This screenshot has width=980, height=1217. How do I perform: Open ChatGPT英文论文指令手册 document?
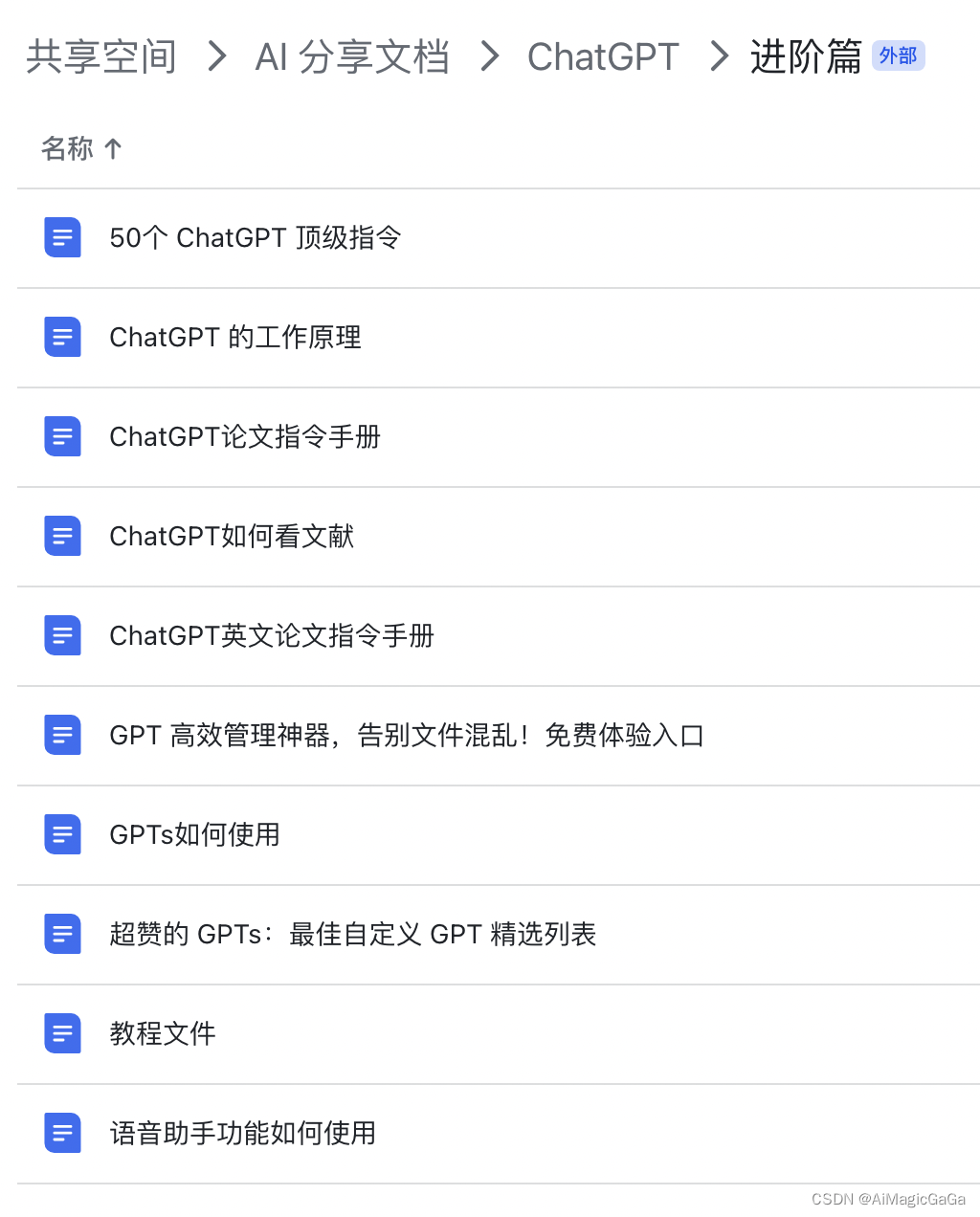pos(272,635)
